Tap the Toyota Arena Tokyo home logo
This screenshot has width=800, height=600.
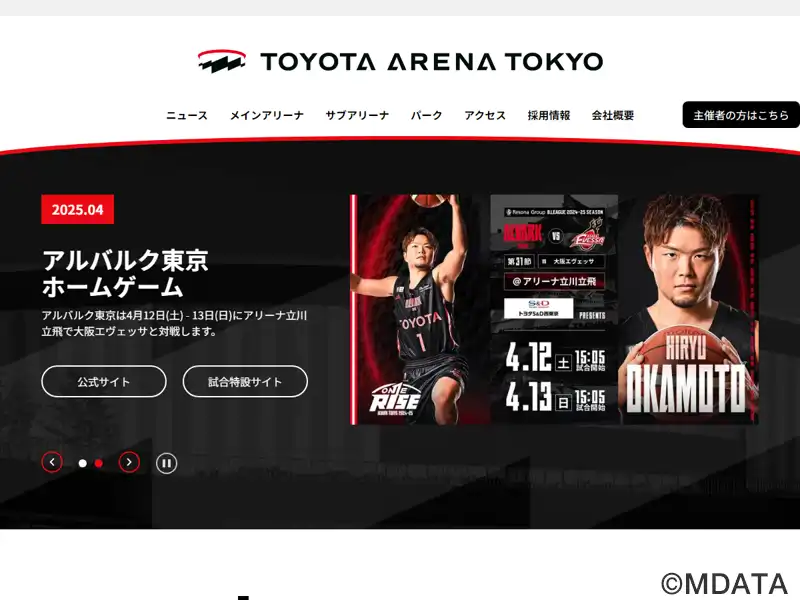click(400, 62)
